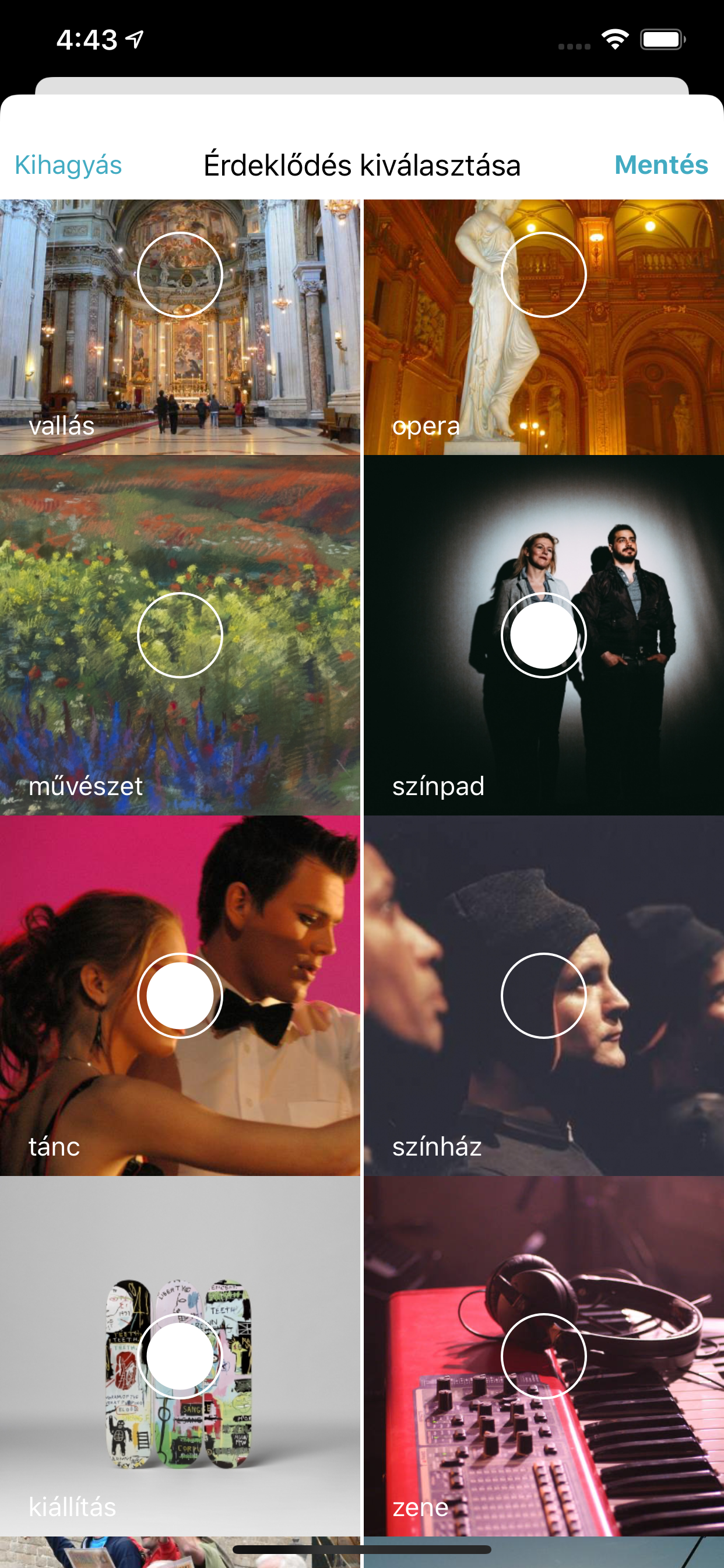Deselect the színpad interest
The height and width of the screenshot is (1568, 724).
pos(543,635)
